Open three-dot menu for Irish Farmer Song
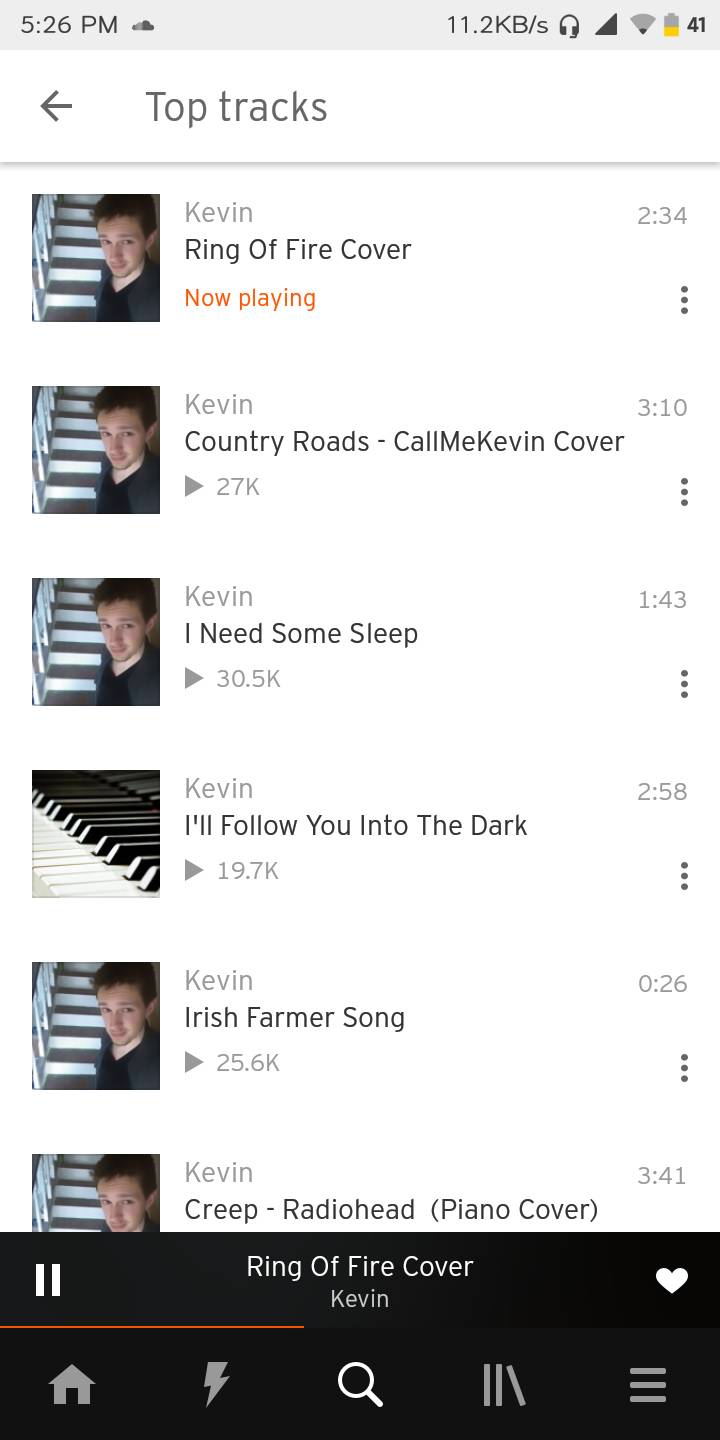This screenshot has height=1440, width=720. point(684,1068)
